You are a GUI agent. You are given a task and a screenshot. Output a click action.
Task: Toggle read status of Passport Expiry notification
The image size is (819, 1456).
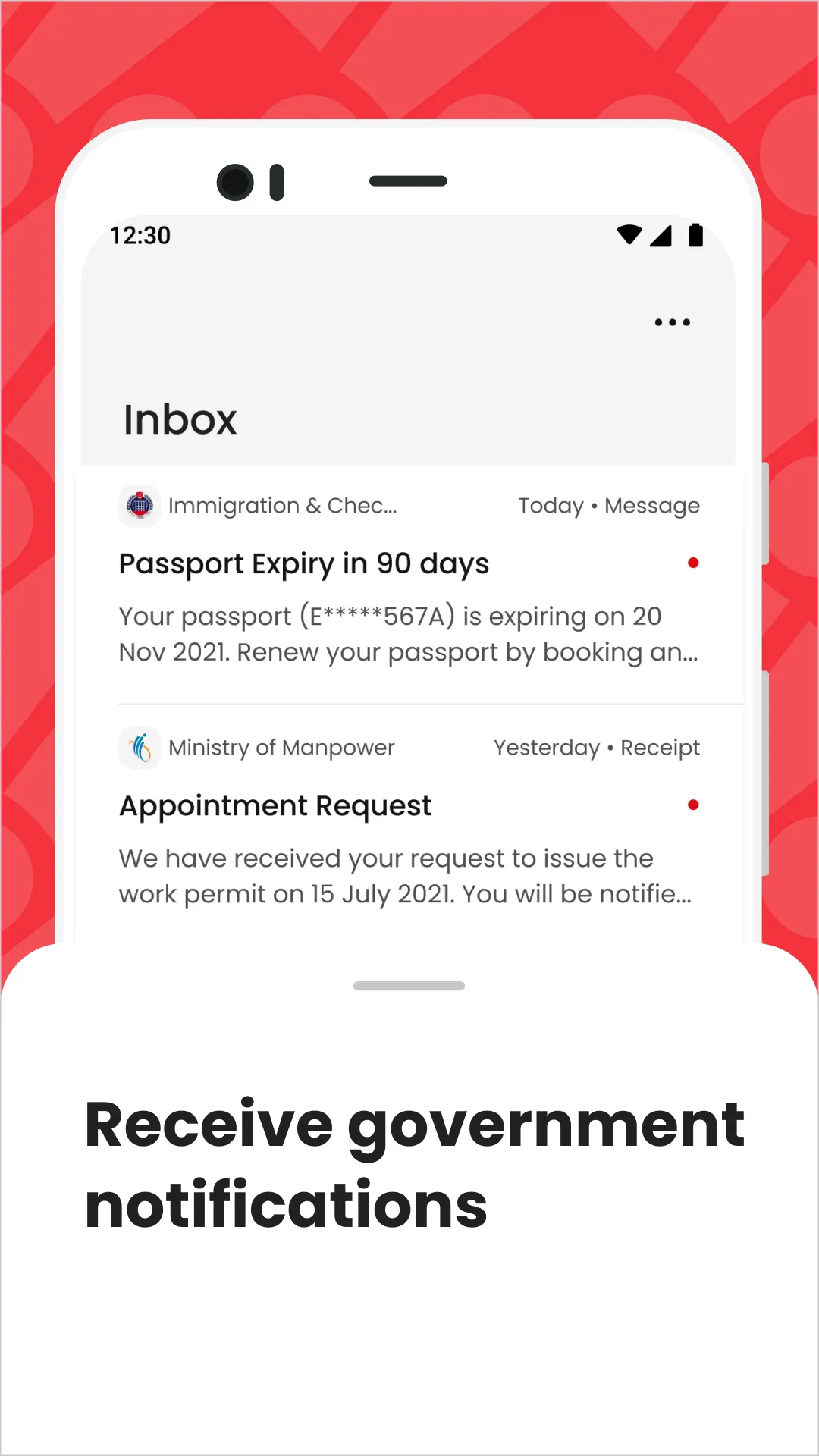(695, 563)
